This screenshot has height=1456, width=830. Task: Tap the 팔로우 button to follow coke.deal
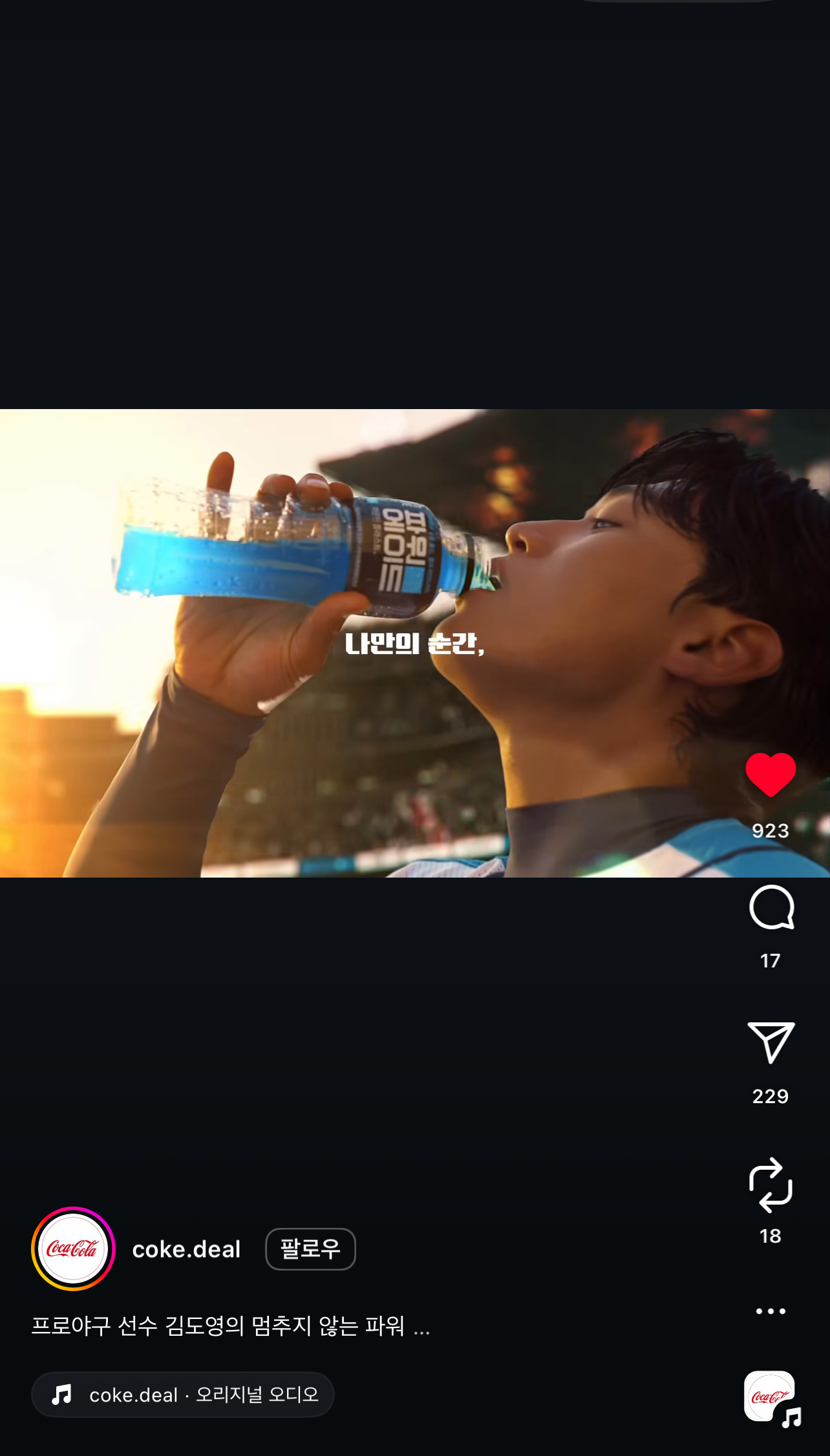310,1249
